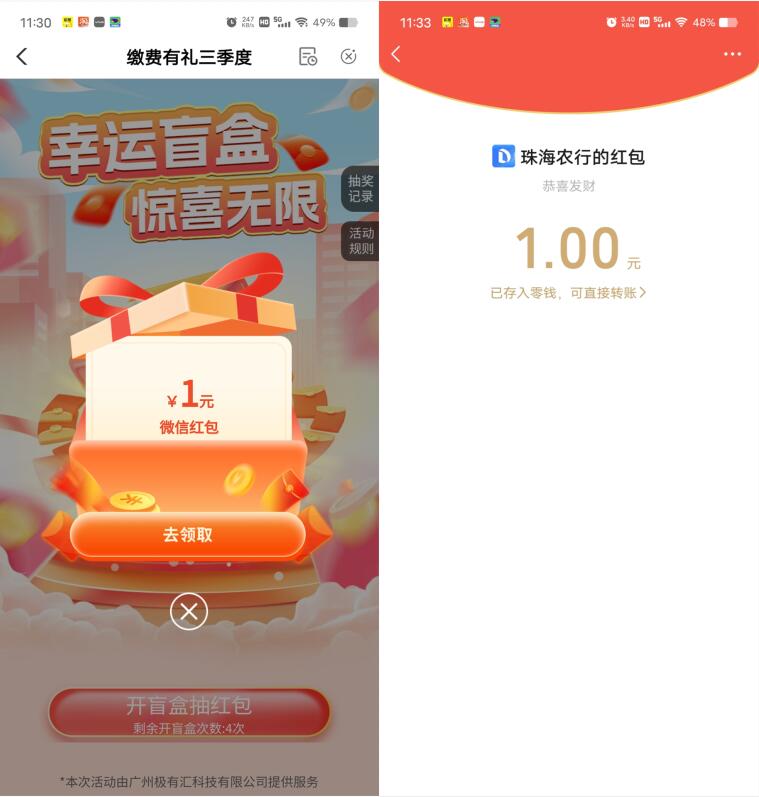Tap the 去领取 button to claim prize
This screenshot has height=797, width=759.
pos(190,534)
